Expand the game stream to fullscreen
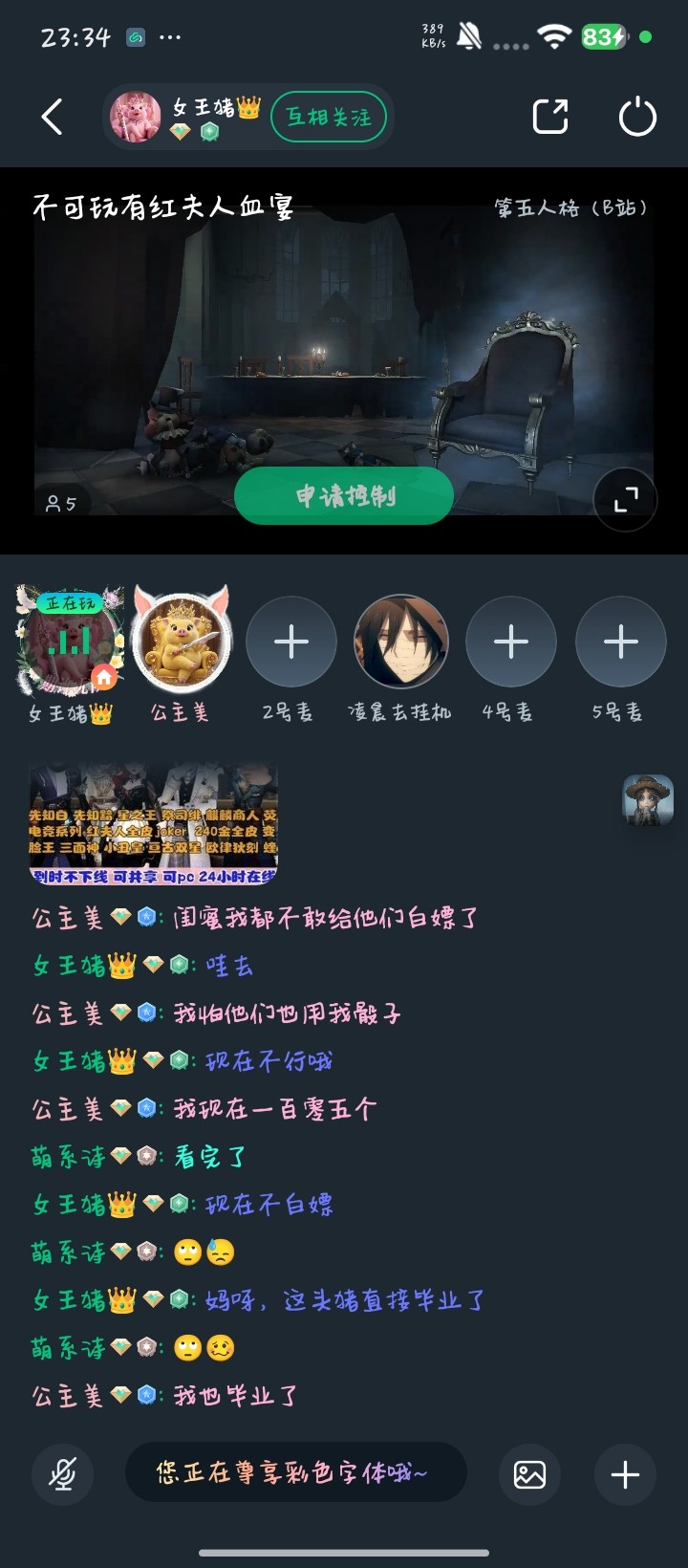Screen dimensions: 688x1568 626,498
